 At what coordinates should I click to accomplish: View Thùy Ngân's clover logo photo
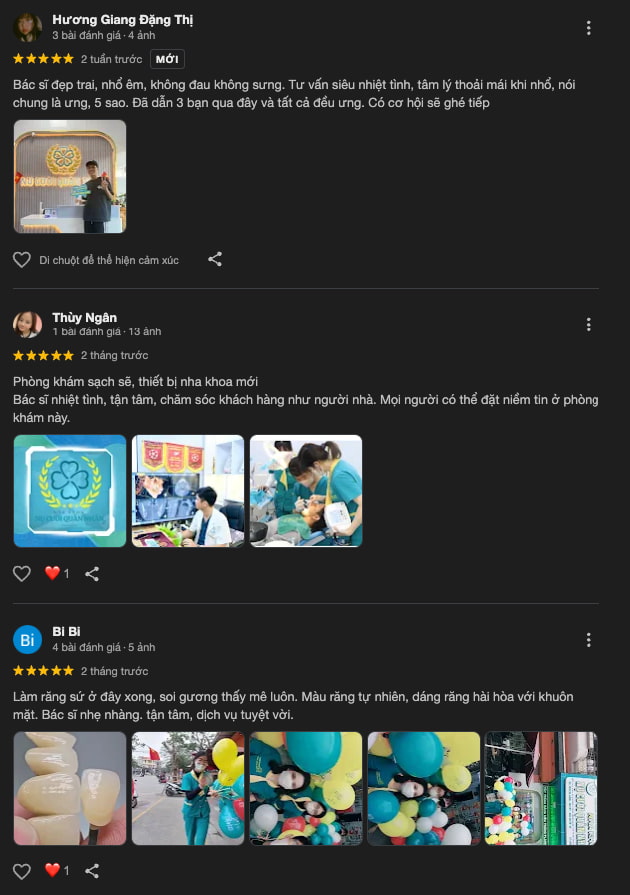coord(70,491)
